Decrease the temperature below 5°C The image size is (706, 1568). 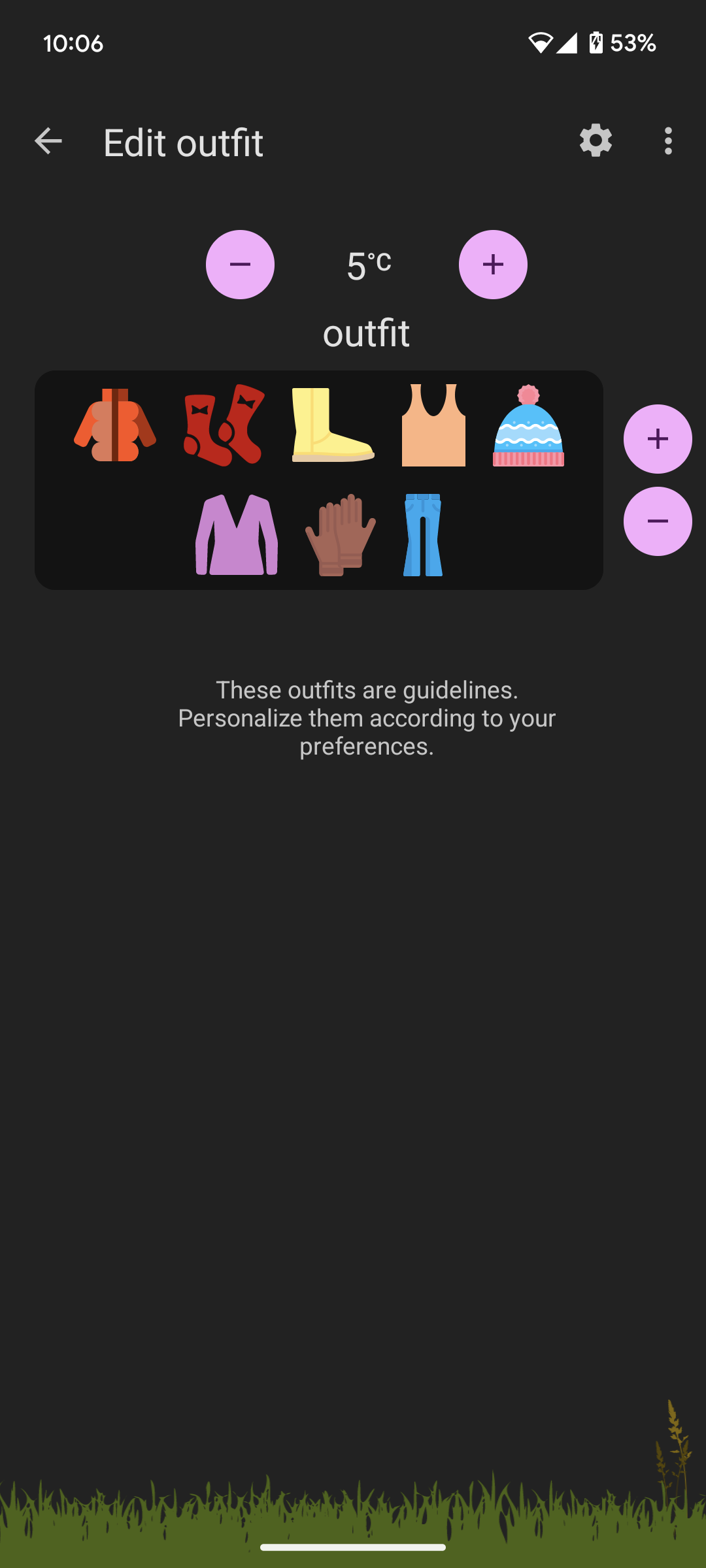point(240,265)
